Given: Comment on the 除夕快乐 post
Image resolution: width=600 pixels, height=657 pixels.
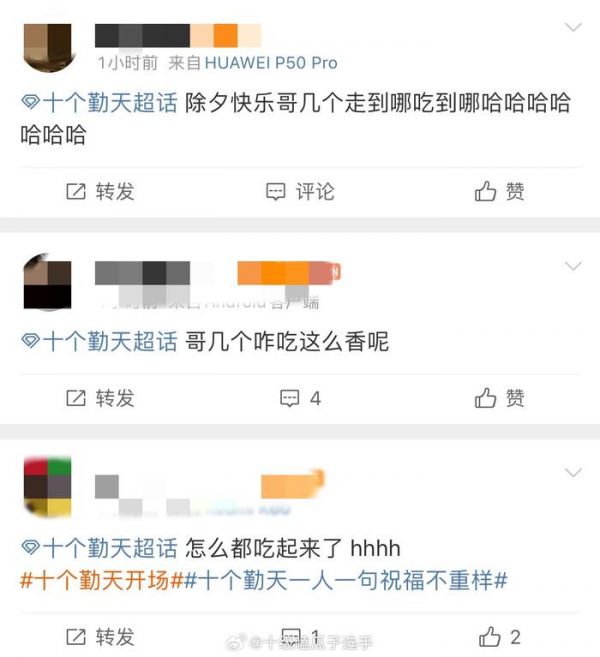Looking at the screenshot, I should (300, 191).
